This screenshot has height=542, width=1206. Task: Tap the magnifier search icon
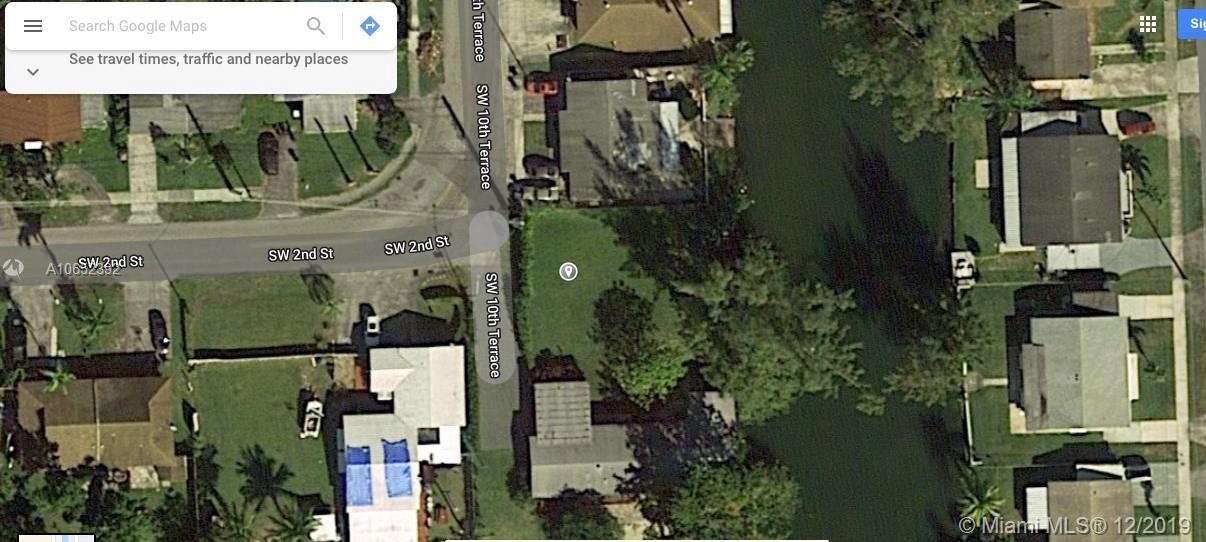pos(316,26)
